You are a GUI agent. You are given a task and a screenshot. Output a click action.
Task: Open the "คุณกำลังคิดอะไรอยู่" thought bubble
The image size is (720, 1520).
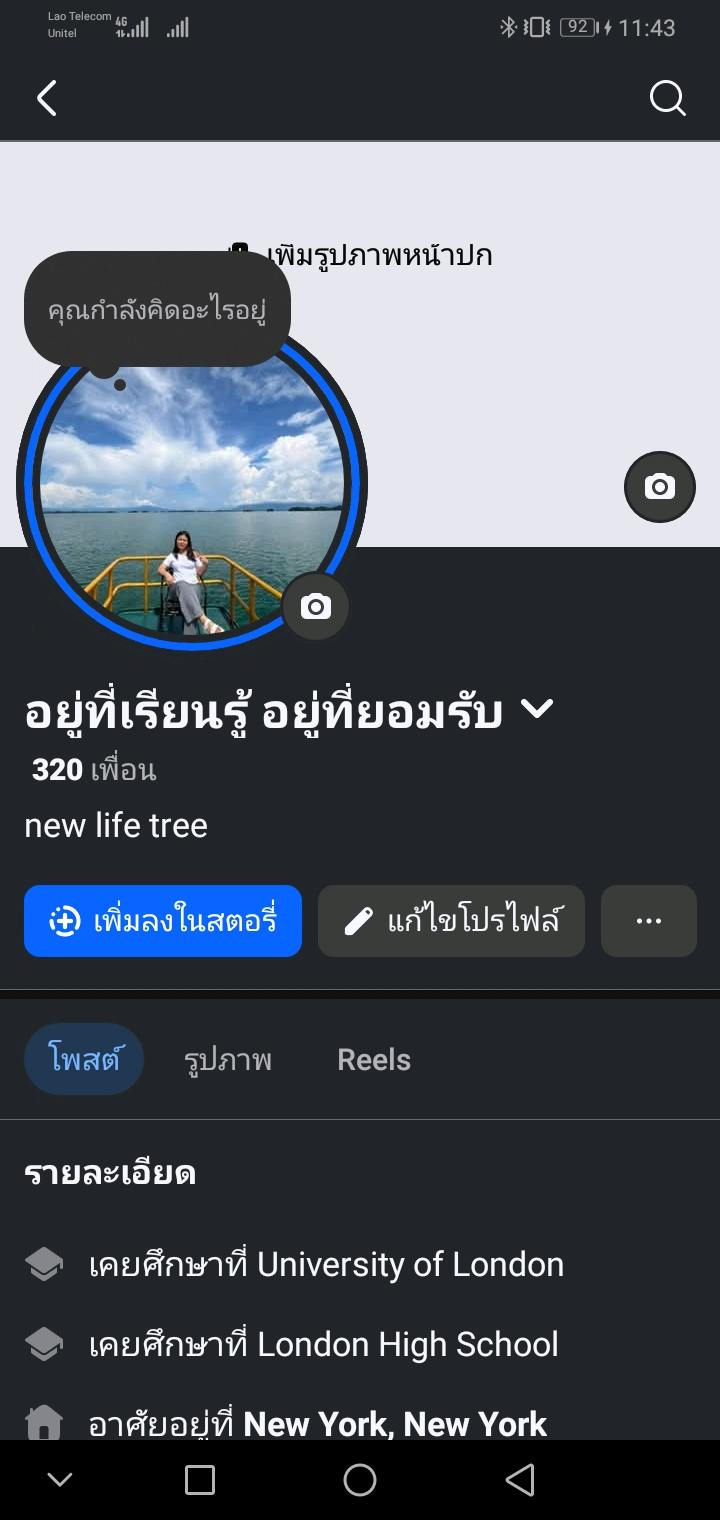[157, 309]
